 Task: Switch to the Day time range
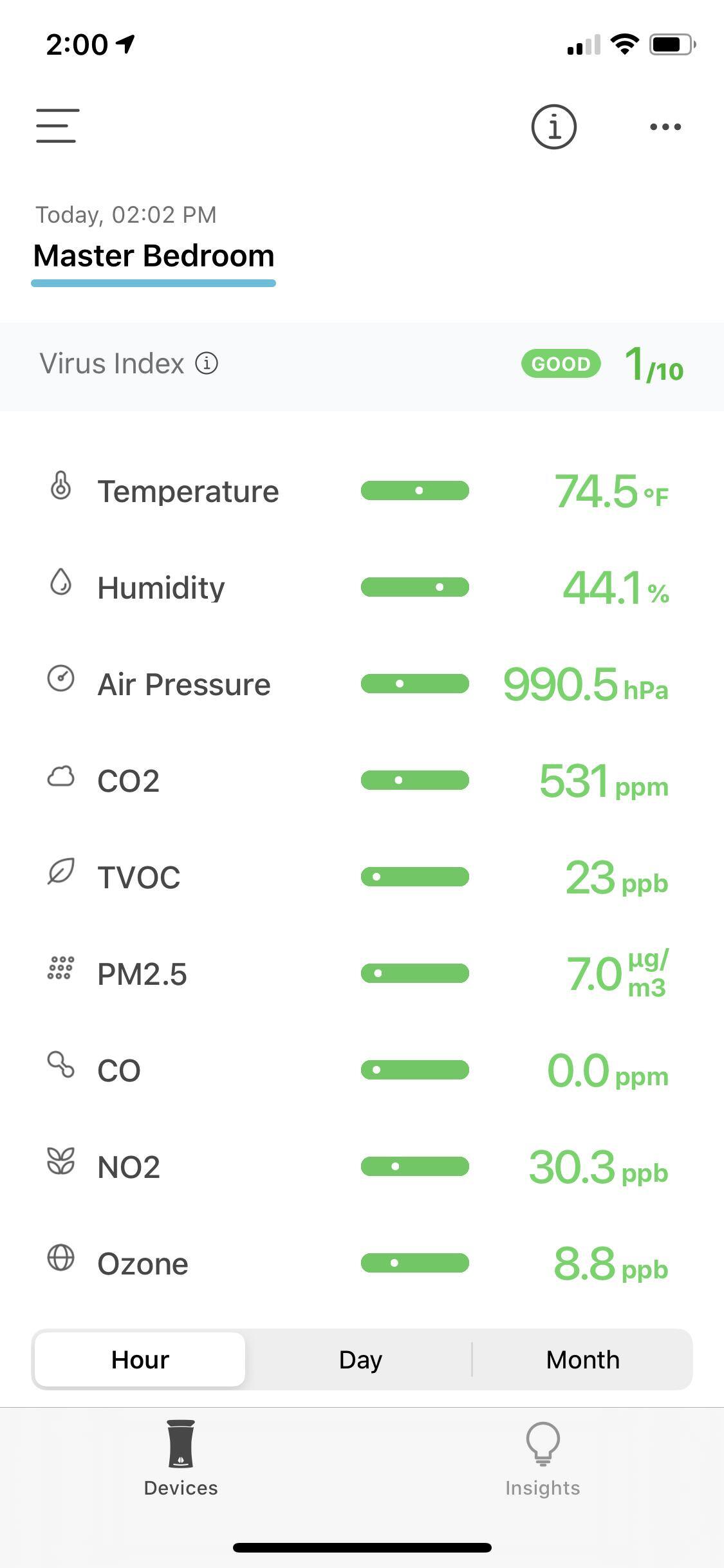(x=360, y=1360)
